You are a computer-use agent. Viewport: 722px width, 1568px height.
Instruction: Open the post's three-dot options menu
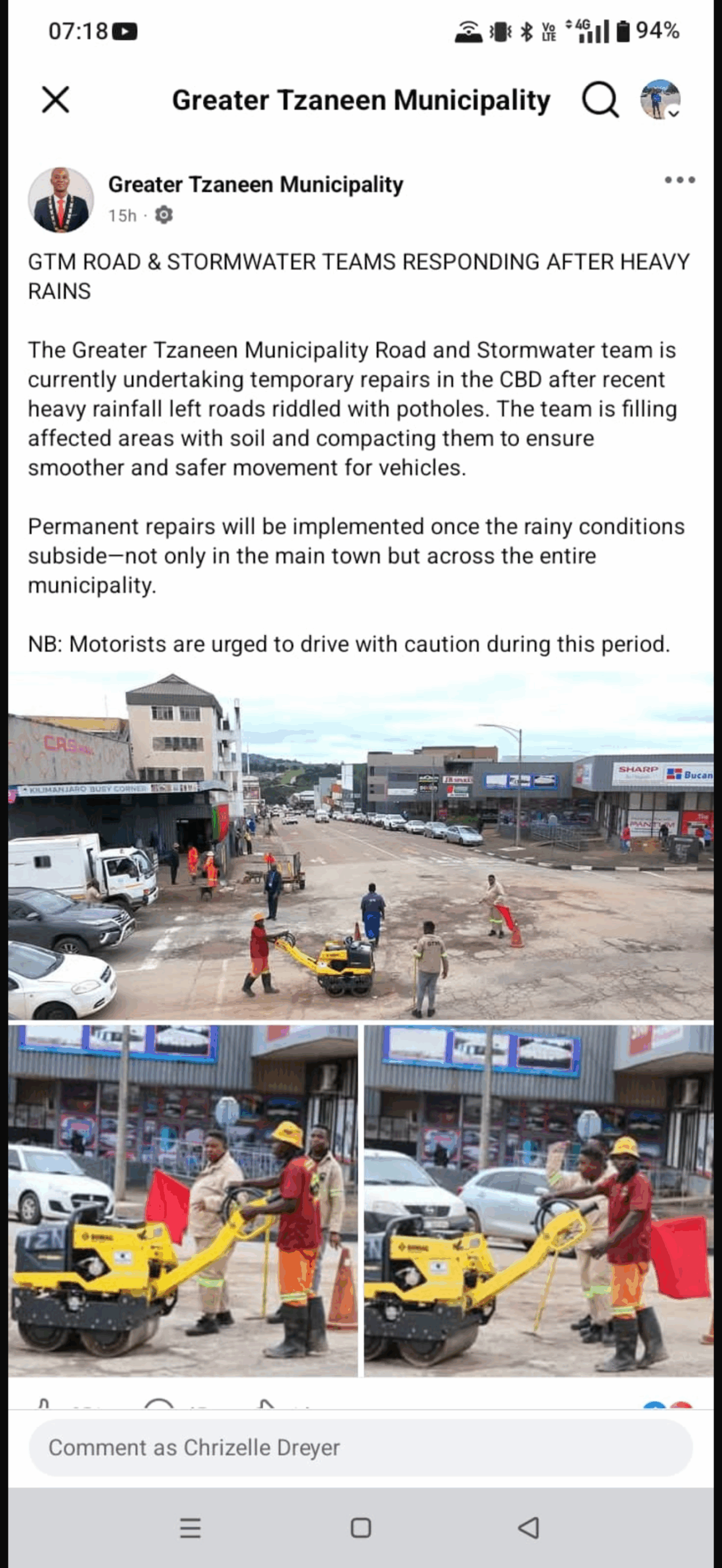tap(680, 180)
